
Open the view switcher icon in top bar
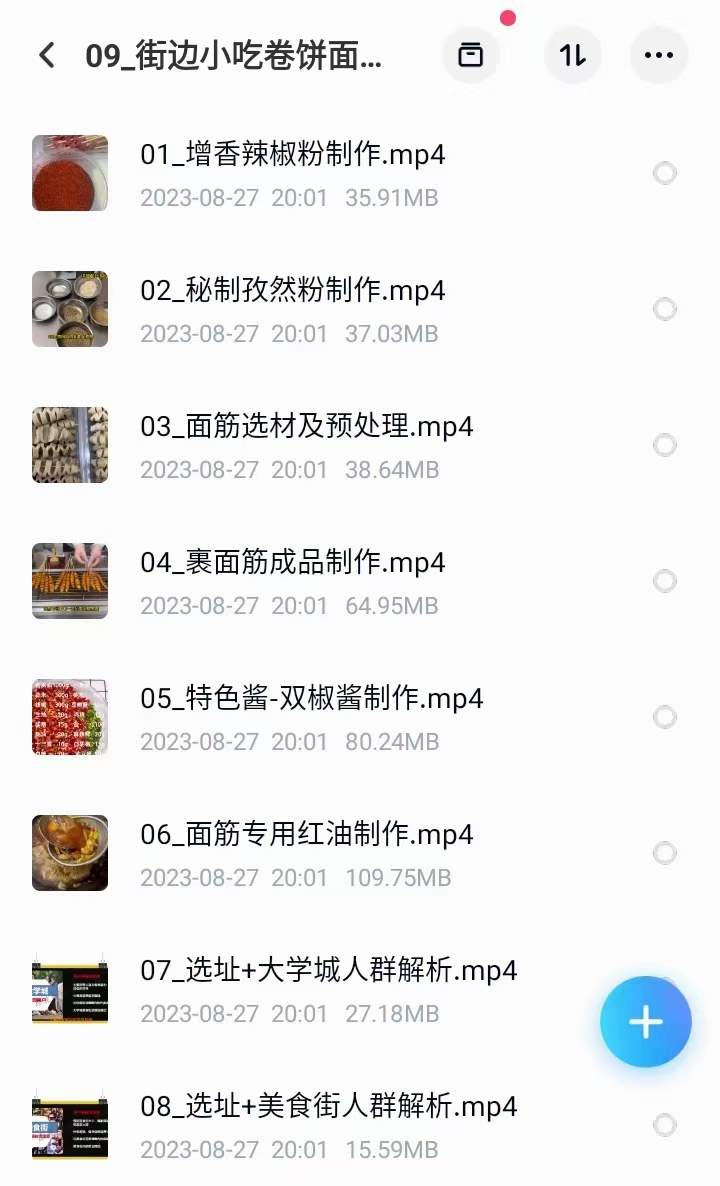pyautogui.click(x=470, y=56)
